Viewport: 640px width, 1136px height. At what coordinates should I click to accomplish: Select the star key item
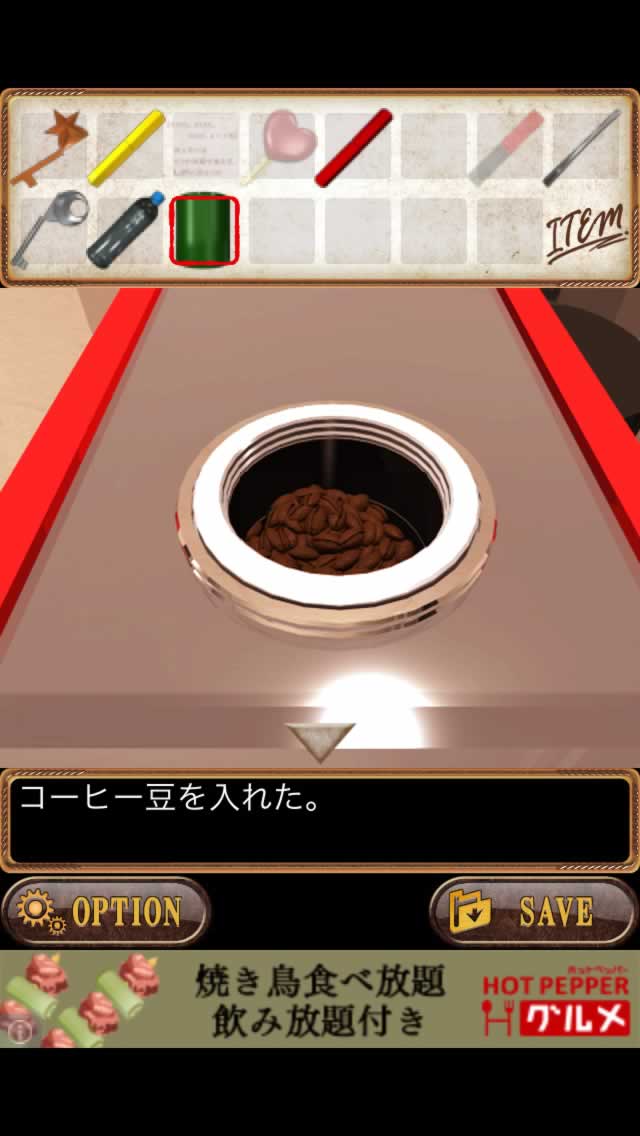point(50,148)
